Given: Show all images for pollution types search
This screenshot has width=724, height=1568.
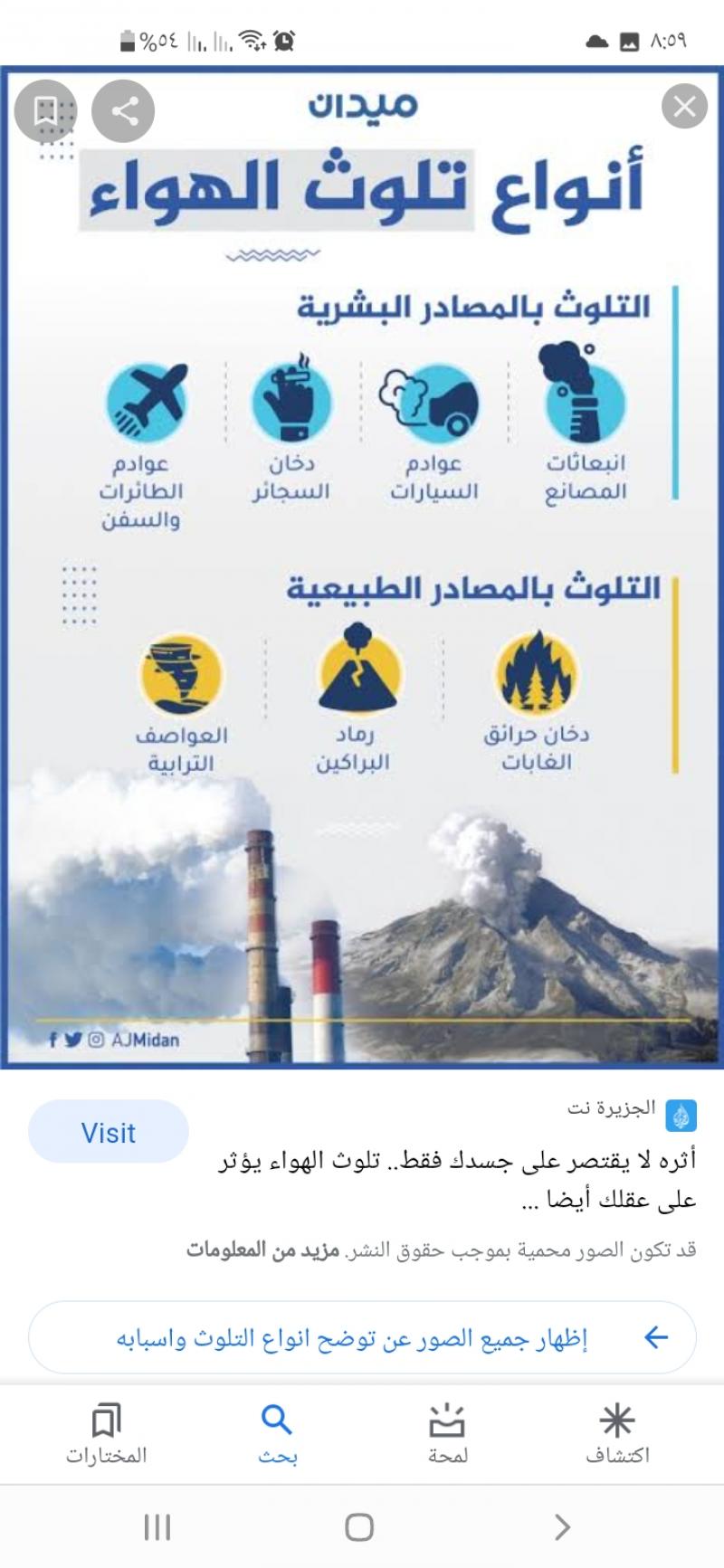Looking at the screenshot, I should pos(362,1337).
